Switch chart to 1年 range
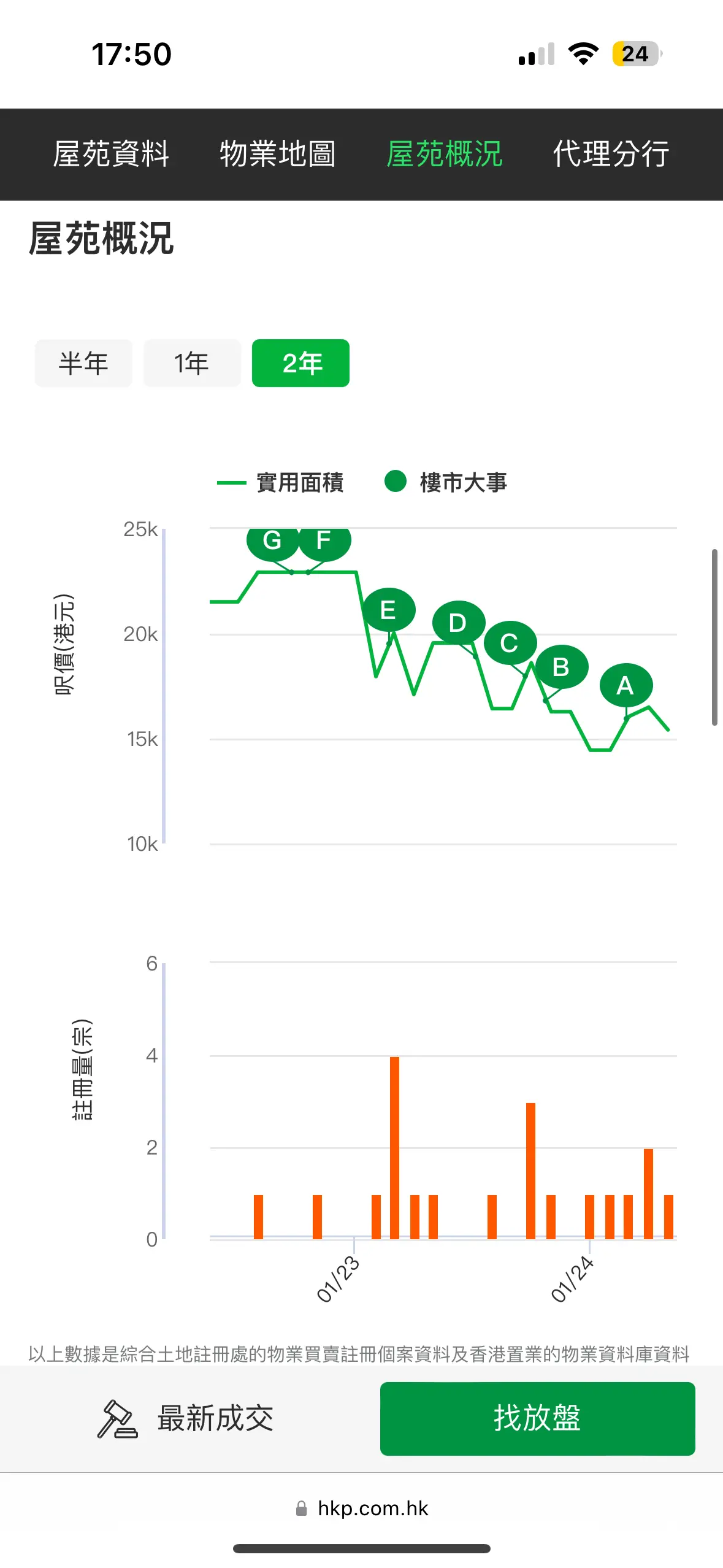 (x=192, y=363)
